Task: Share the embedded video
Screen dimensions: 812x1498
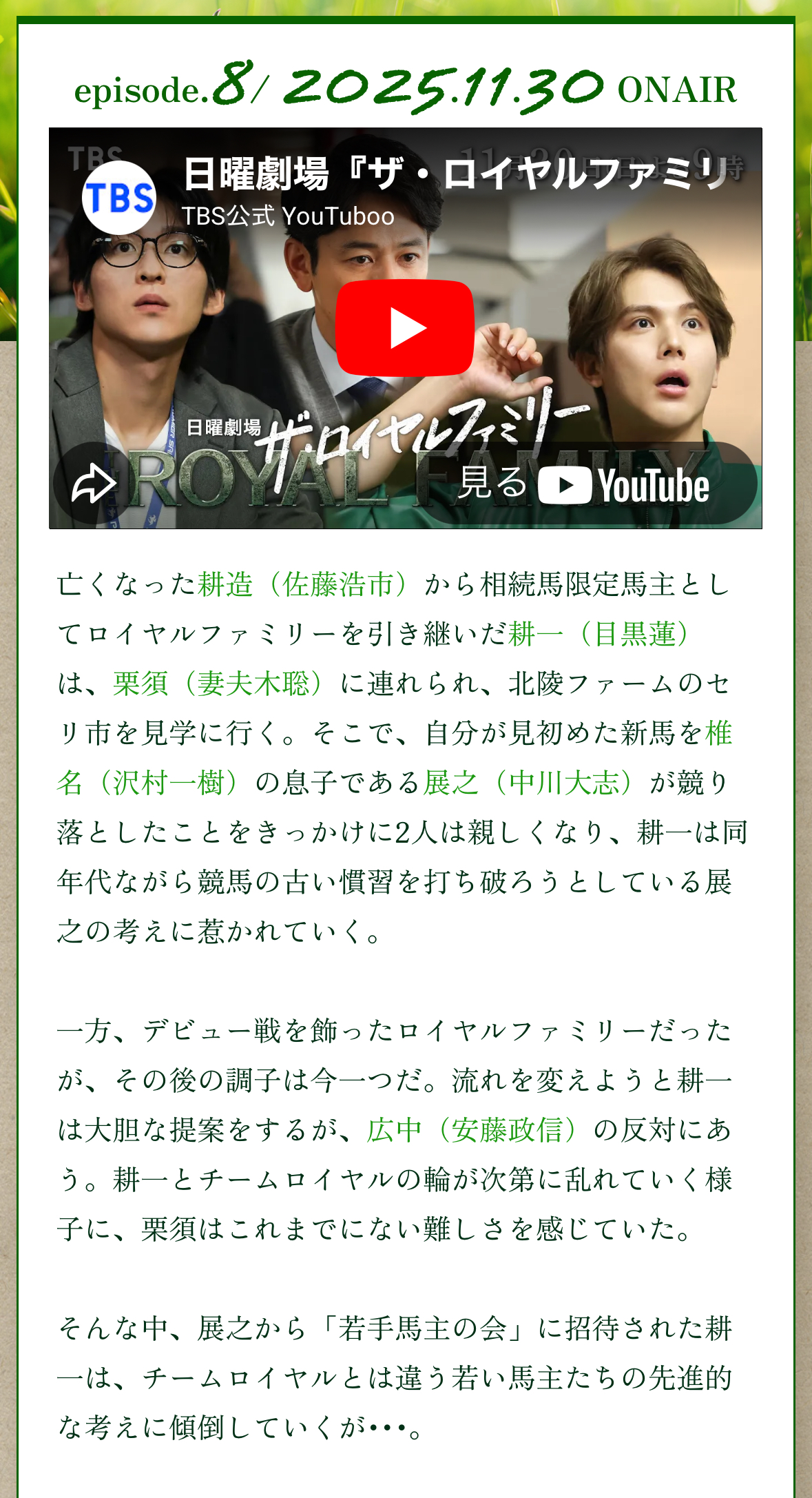Action: tap(94, 484)
